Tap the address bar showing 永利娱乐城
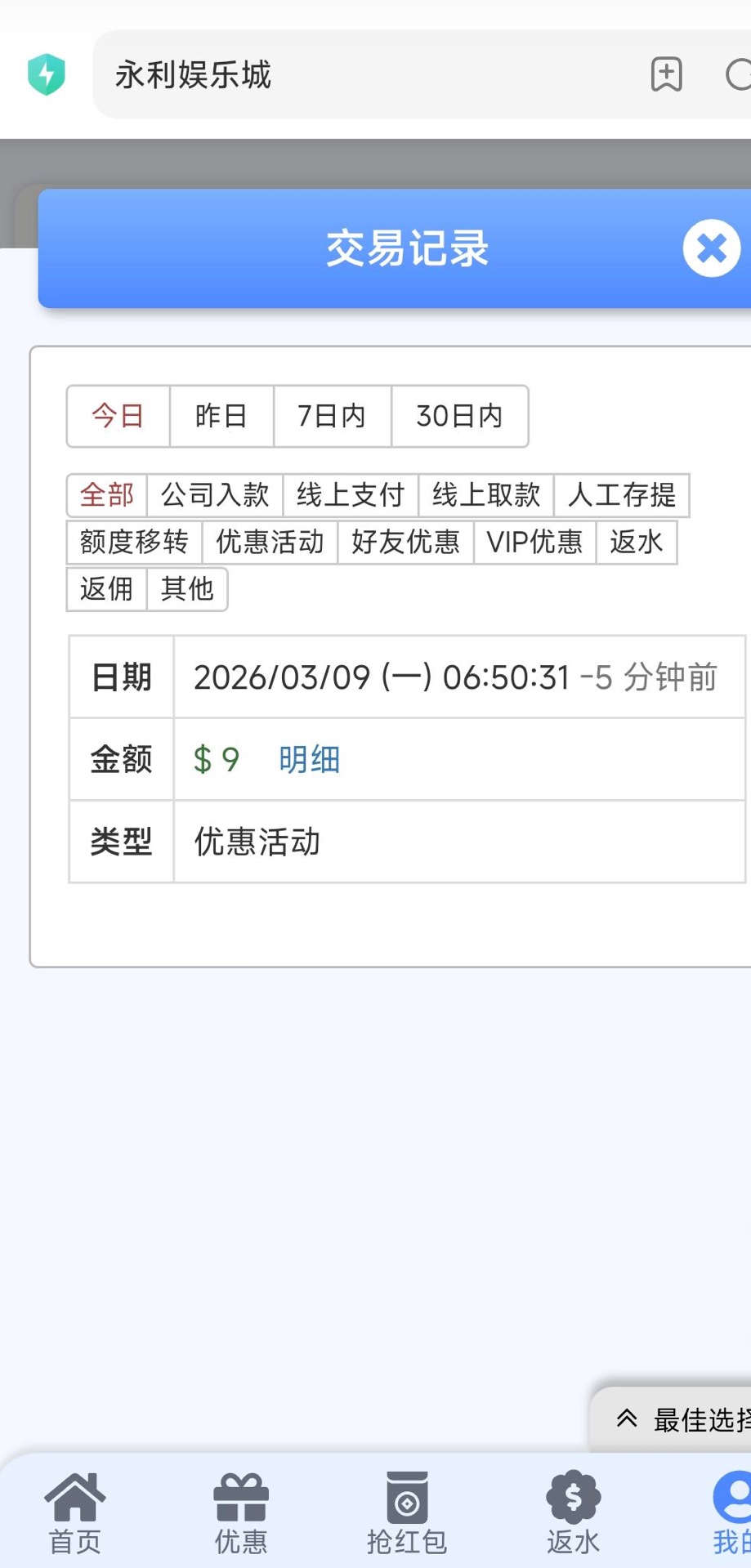The image size is (751, 1568). coord(368,75)
